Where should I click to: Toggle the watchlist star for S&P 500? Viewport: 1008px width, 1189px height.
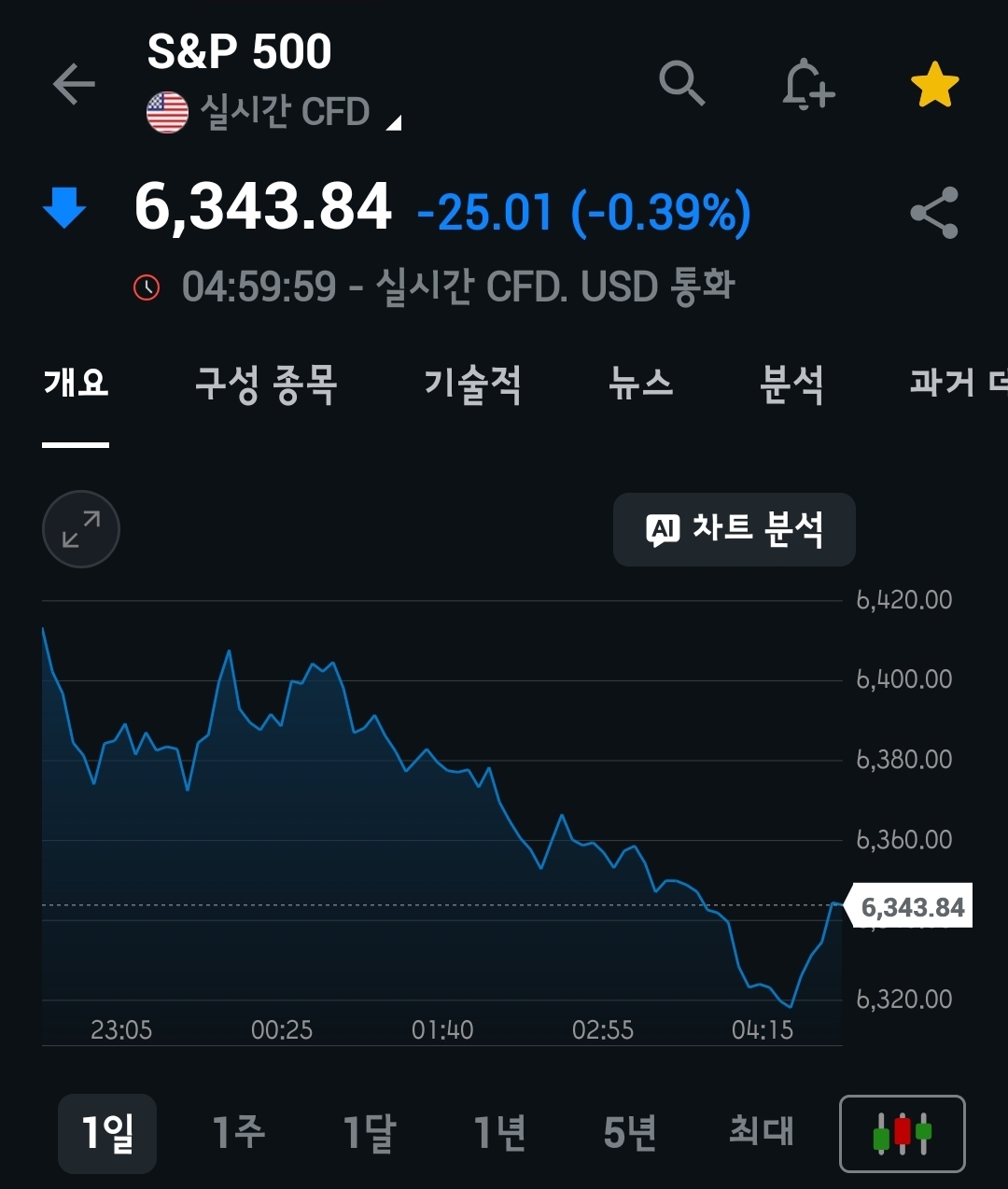[x=934, y=86]
